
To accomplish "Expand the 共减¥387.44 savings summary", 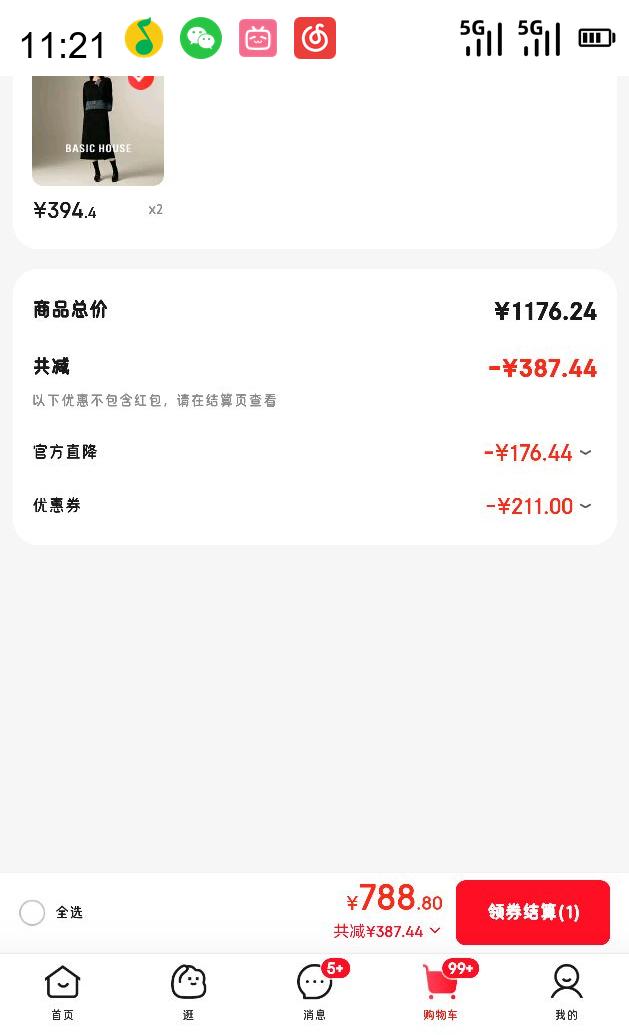I will click(387, 931).
